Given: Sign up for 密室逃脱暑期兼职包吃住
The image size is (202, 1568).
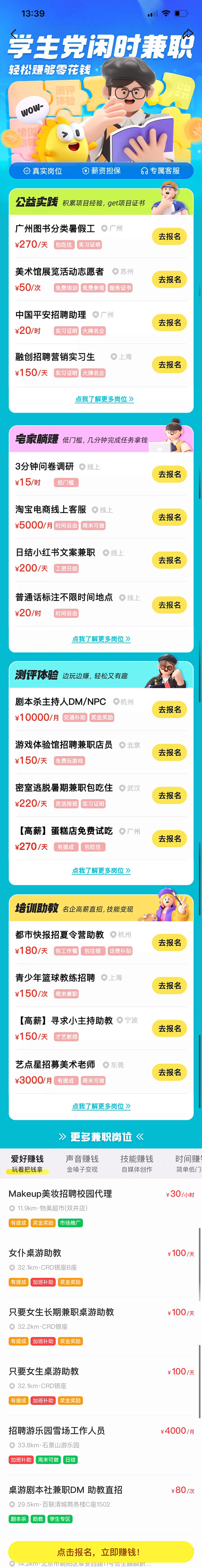Looking at the screenshot, I should coord(169,795).
